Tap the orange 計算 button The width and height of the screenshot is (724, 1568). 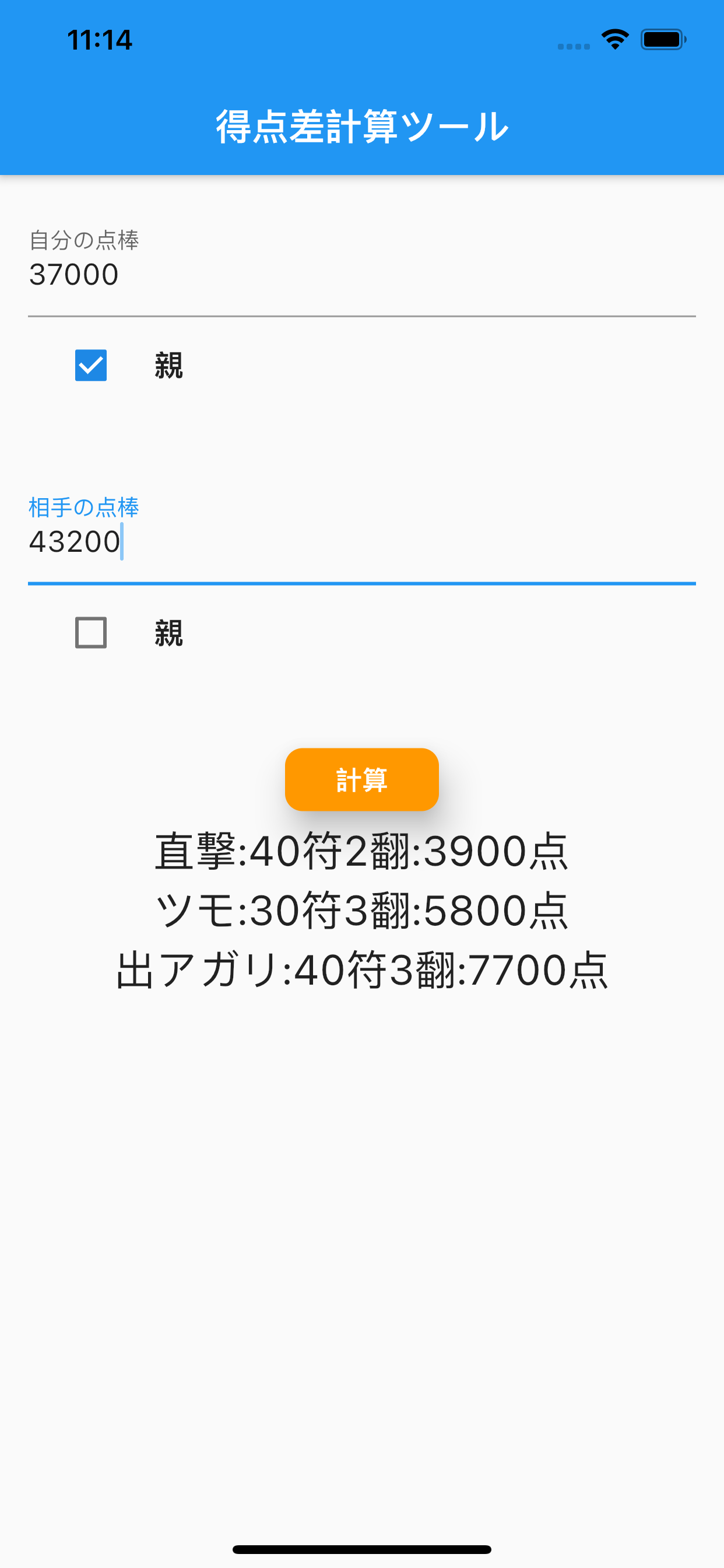[361, 779]
